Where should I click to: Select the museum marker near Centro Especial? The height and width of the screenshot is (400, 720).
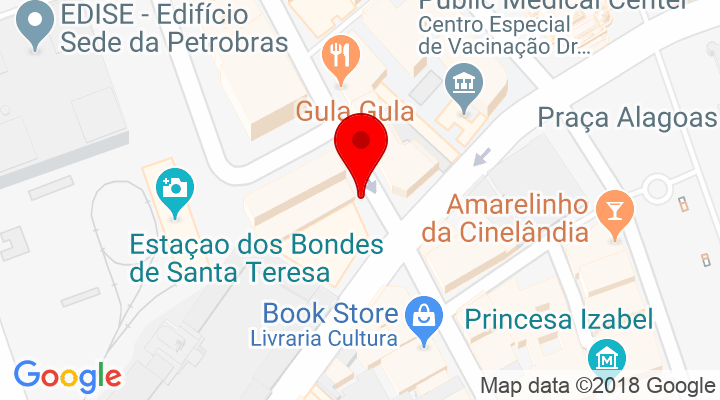tap(463, 84)
